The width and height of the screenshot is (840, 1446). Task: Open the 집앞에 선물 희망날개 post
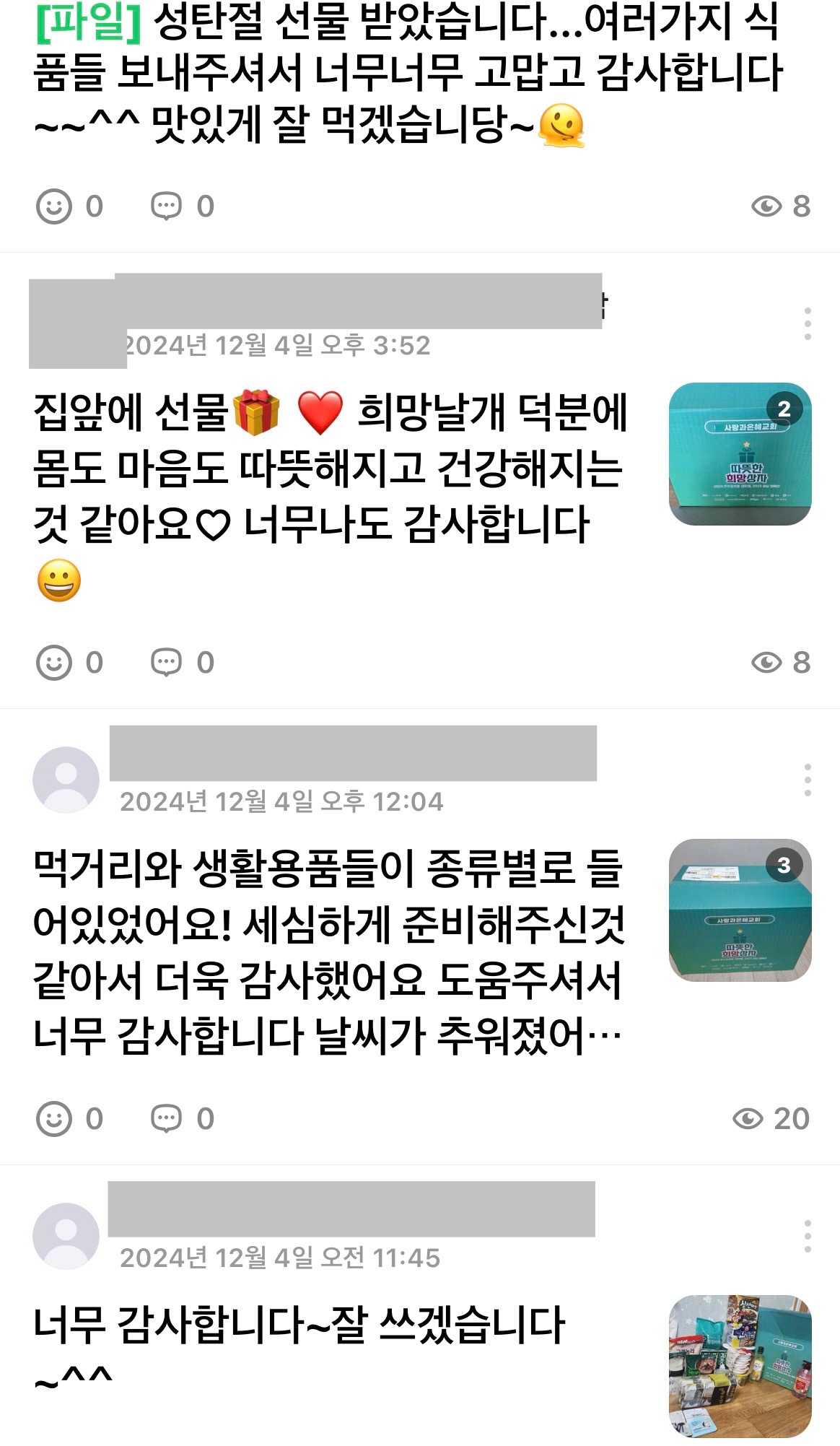pos(332,469)
